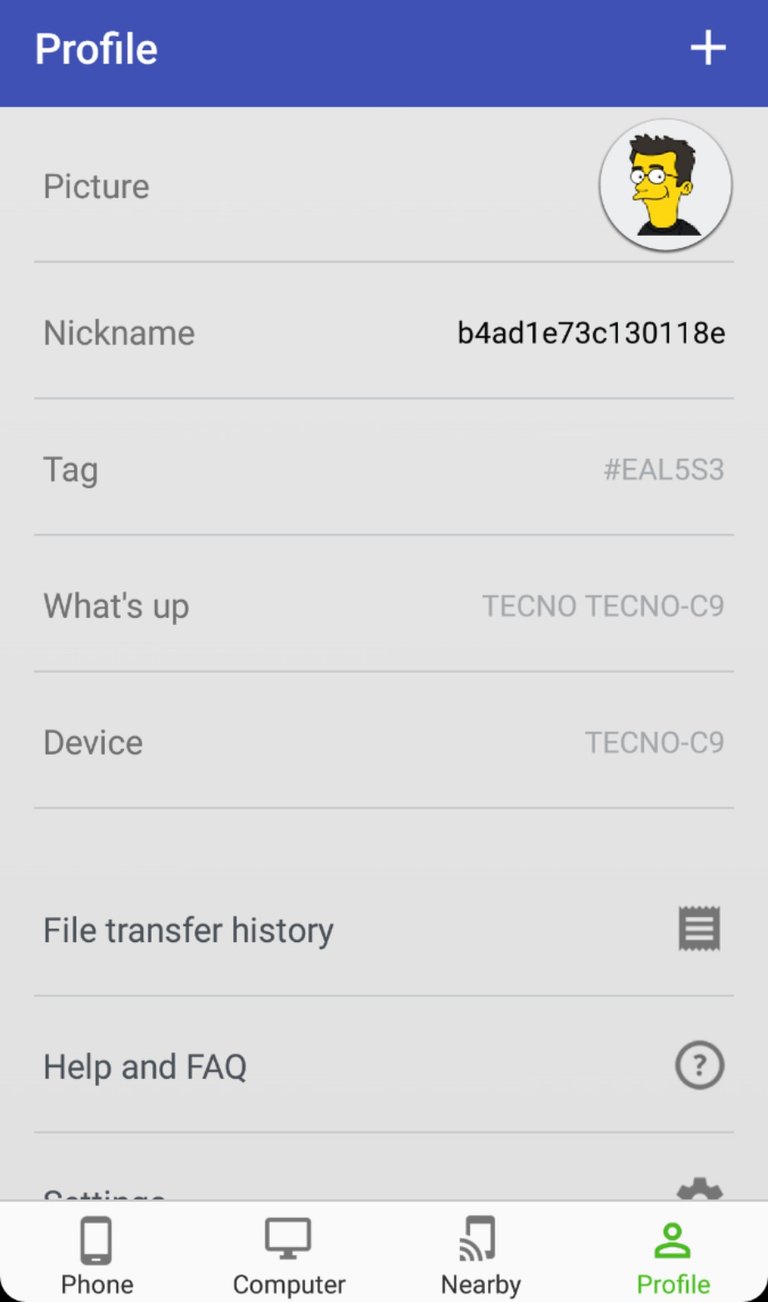Open the Device row

tap(384, 742)
